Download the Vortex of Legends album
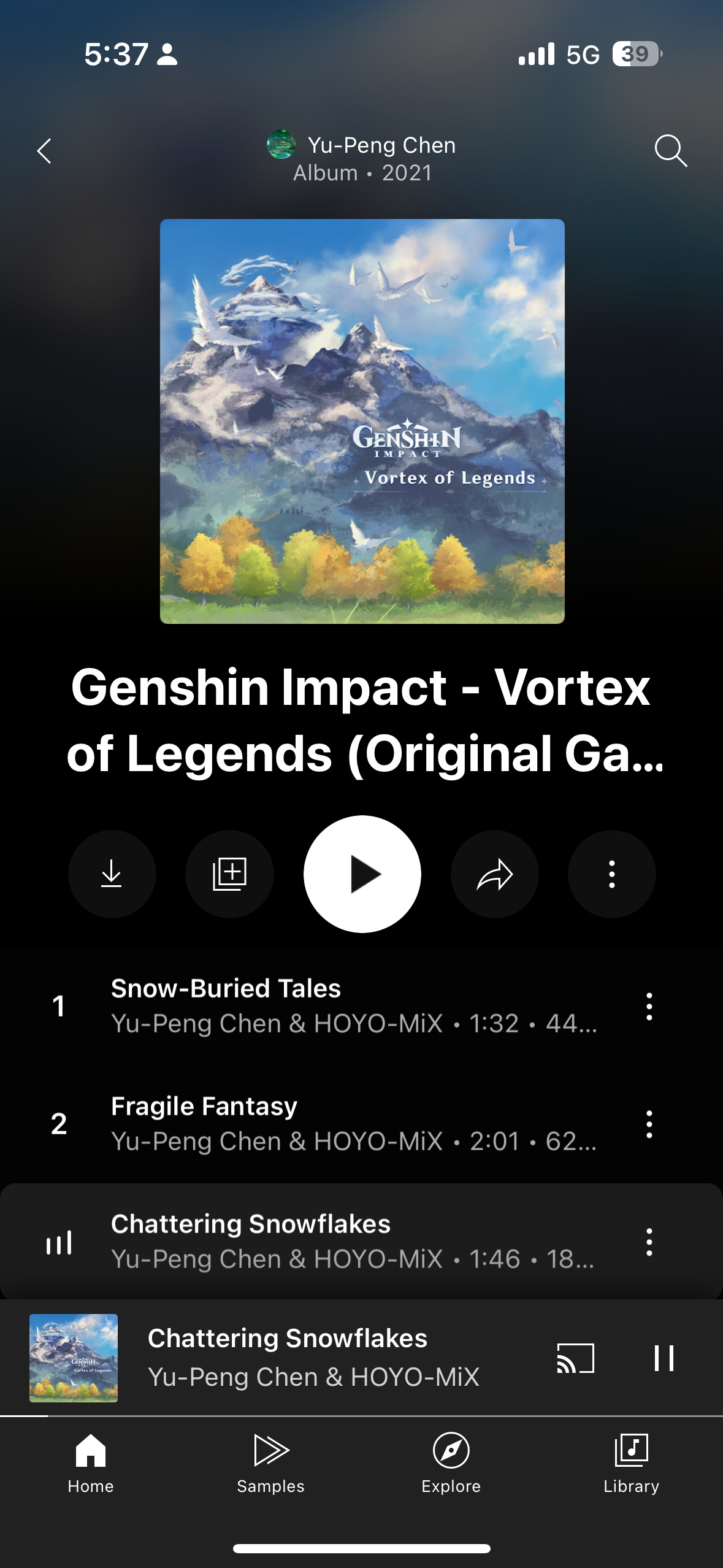This screenshot has width=723, height=1568. pos(112,875)
